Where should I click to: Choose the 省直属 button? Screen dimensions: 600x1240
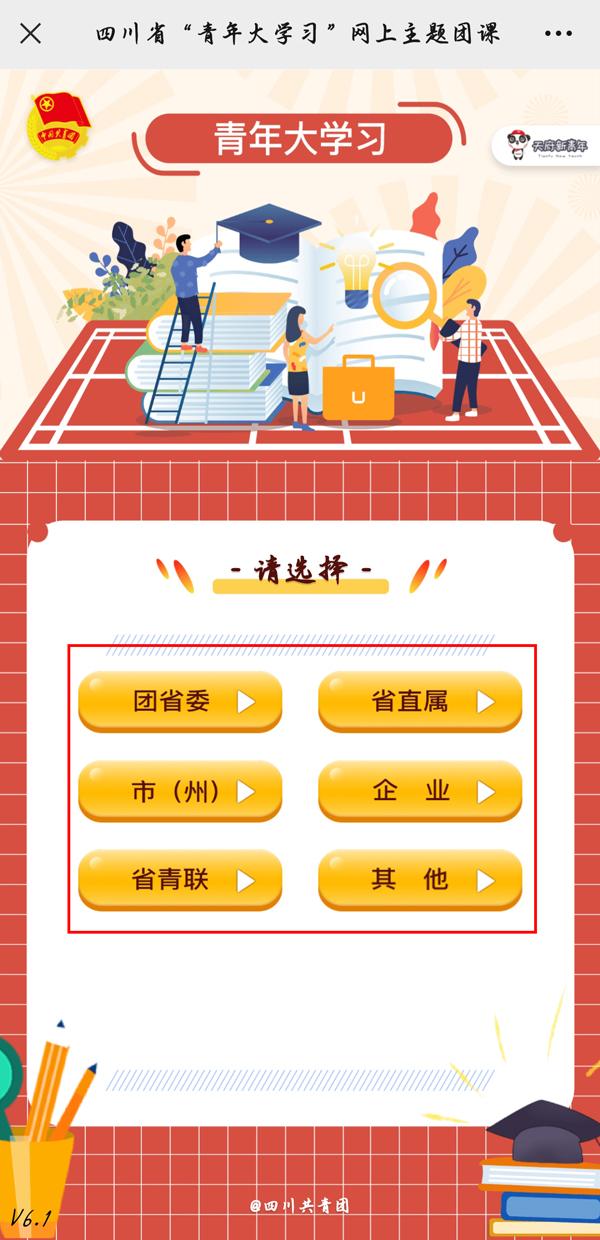click(x=420, y=702)
